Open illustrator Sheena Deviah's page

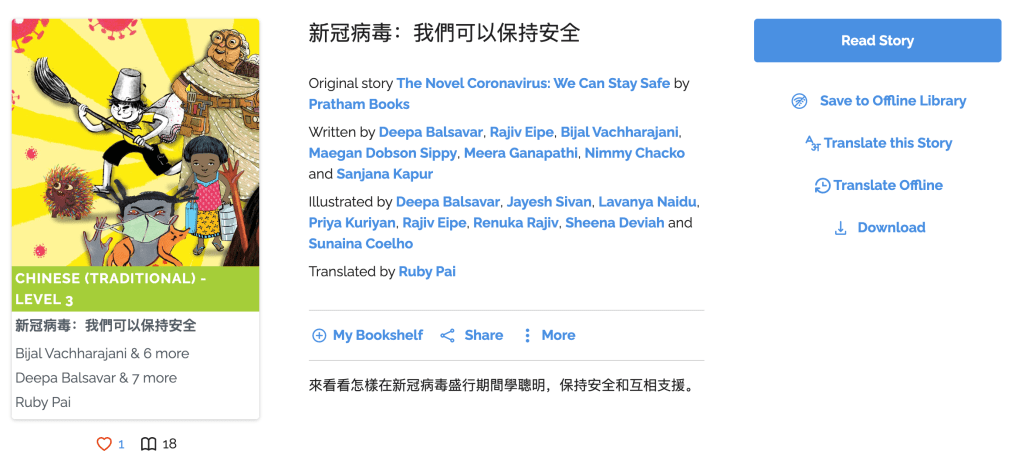point(614,222)
